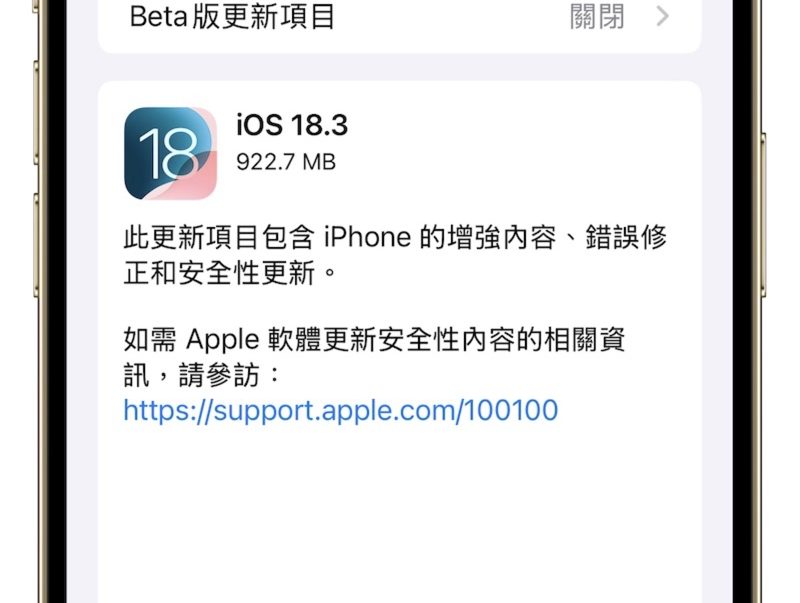This screenshot has width=800, height=603.
Task: Open the support.apple.com/100100 link
Action: click(x=340, y=410)
